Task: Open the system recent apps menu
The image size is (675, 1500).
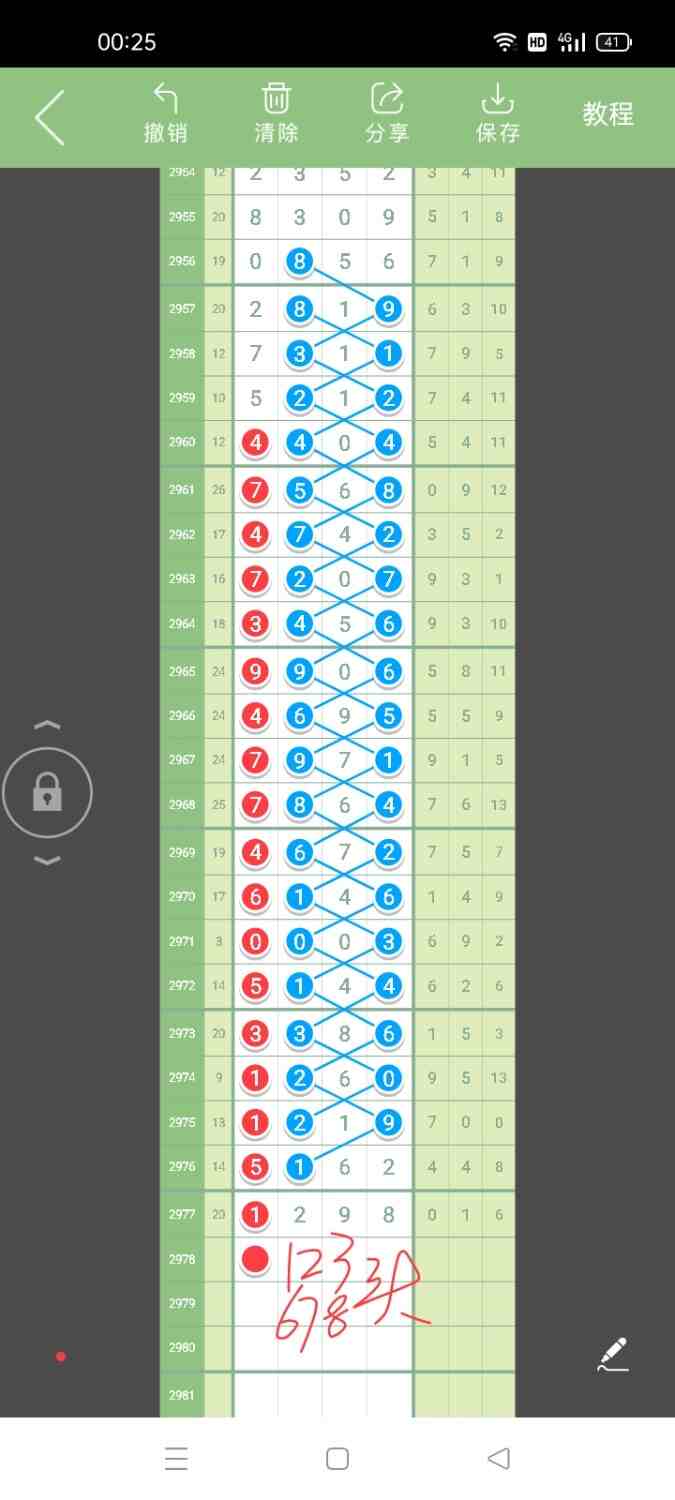Action: point(176,1459)
